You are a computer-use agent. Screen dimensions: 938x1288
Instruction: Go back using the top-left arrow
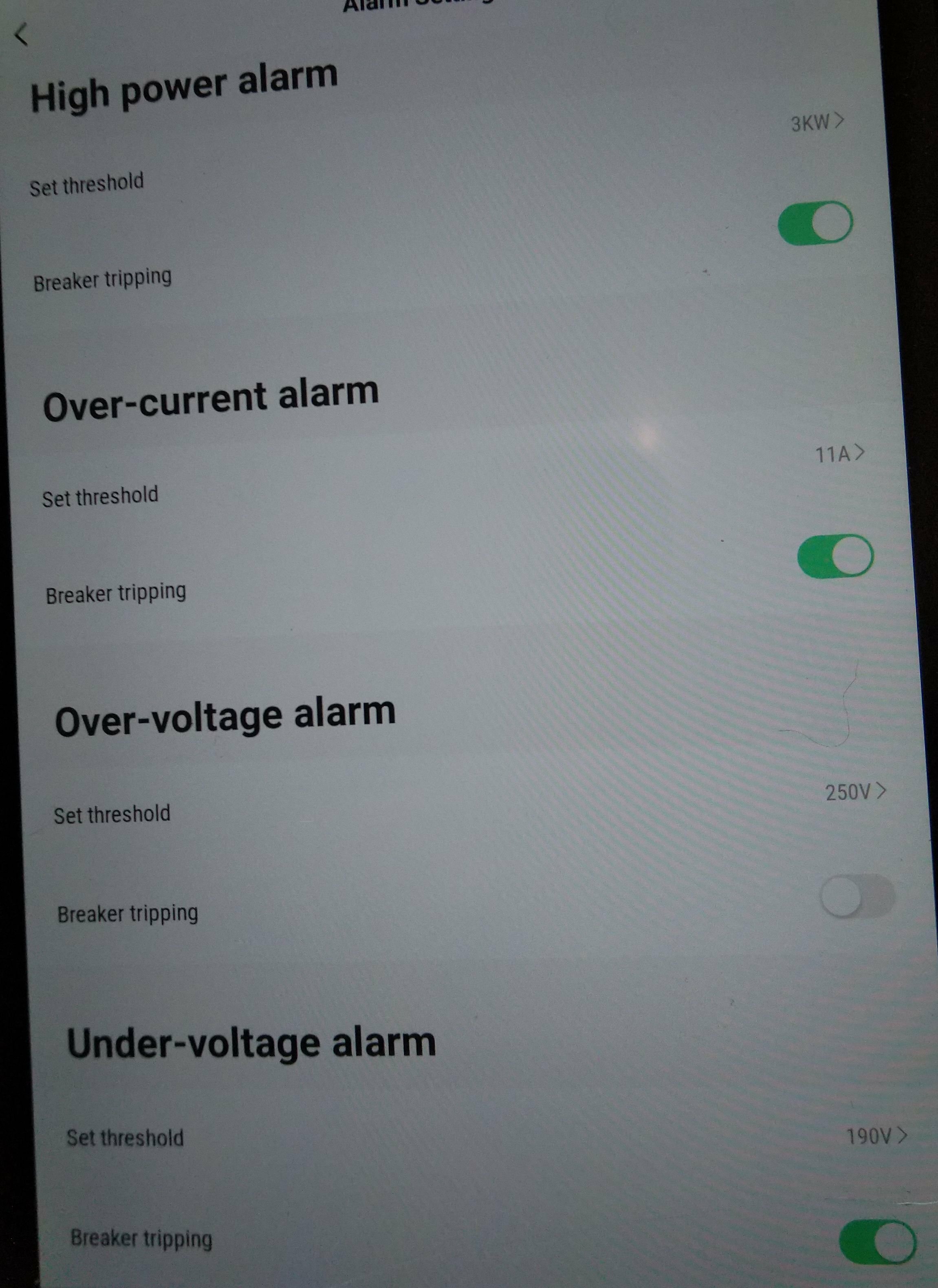(22, 35)
